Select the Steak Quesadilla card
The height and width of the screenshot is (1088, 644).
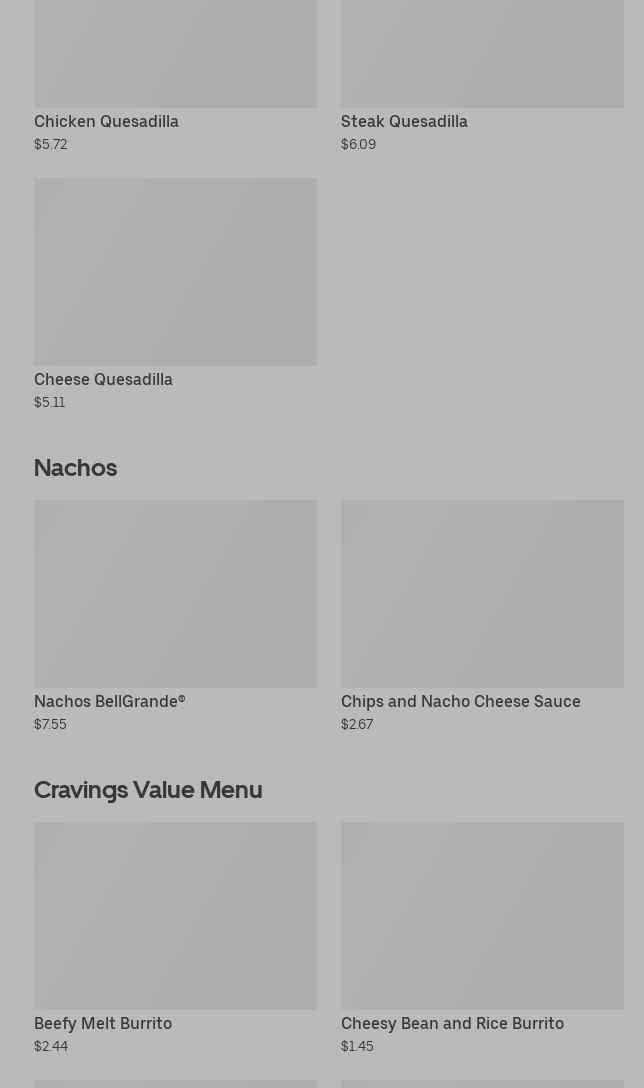pos(482,76)
